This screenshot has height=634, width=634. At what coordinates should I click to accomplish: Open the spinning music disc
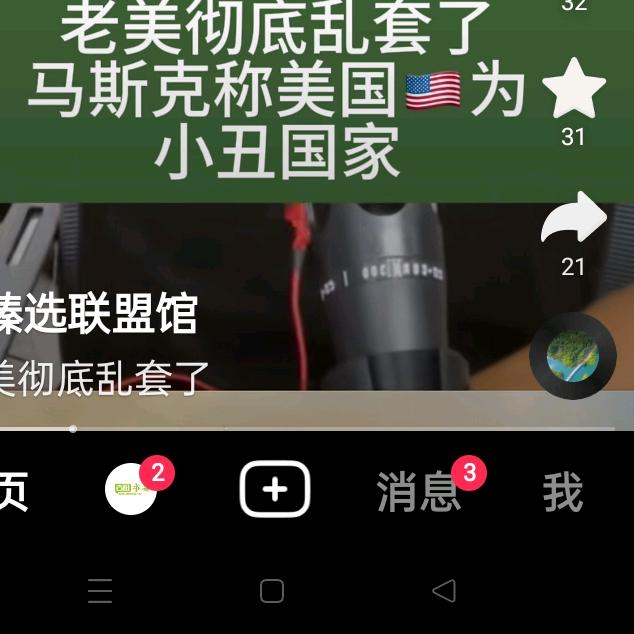pyautogui.click(x=572, y=357)
